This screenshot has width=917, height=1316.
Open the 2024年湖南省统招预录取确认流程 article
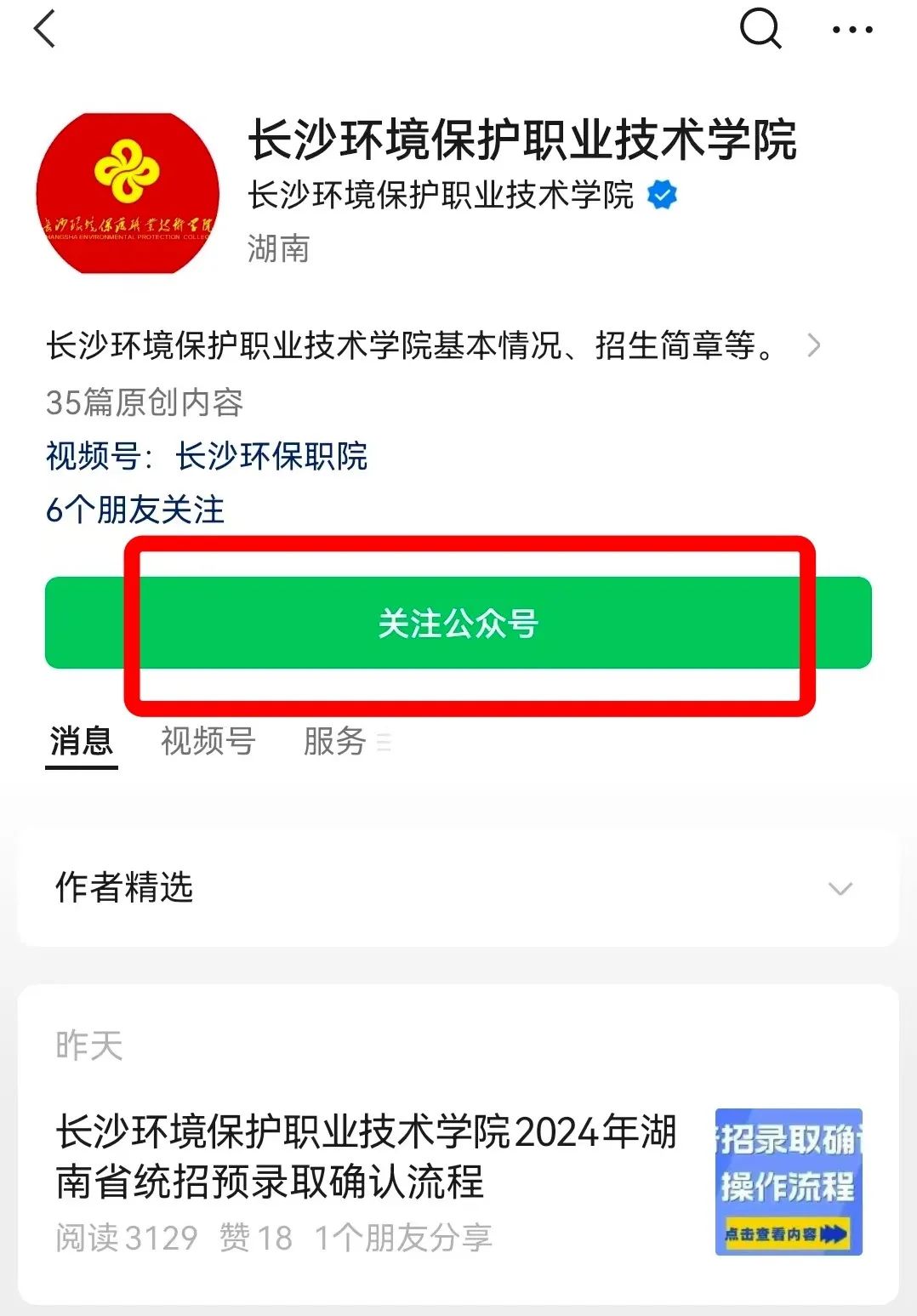(x=366, y=1156)
